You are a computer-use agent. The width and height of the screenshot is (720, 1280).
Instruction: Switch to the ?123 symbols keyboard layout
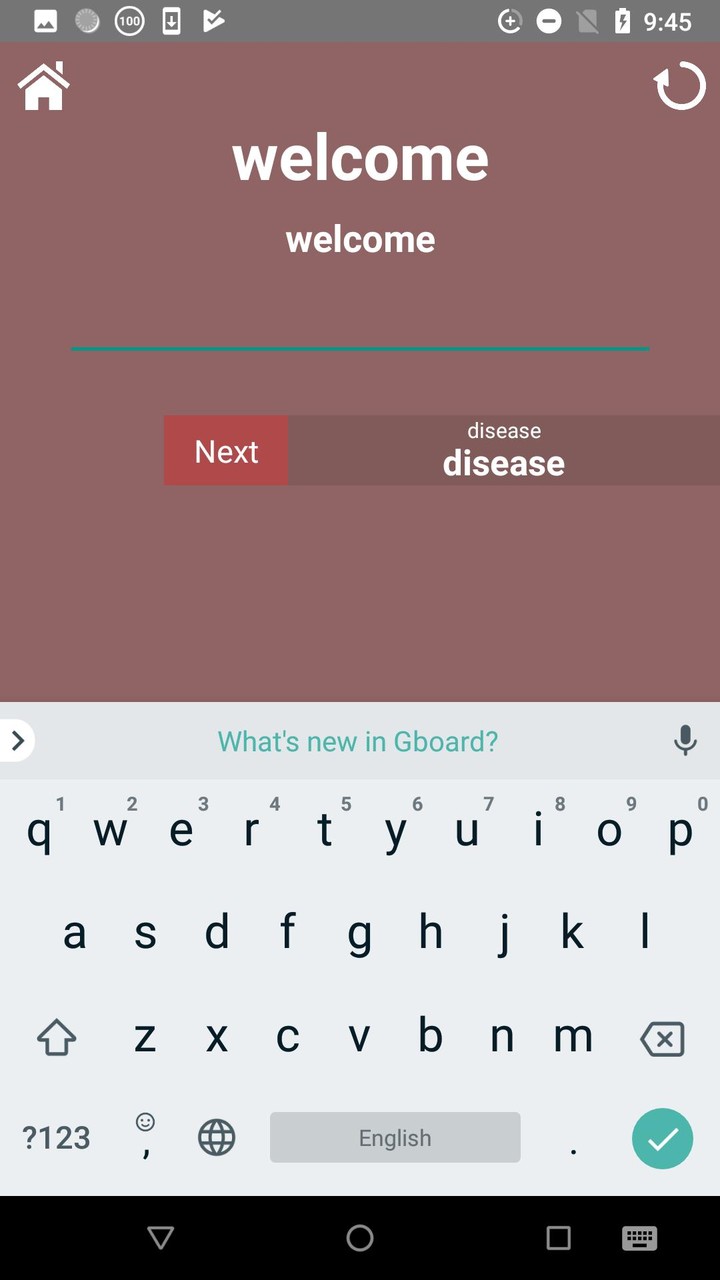[x=55, y=1137]
